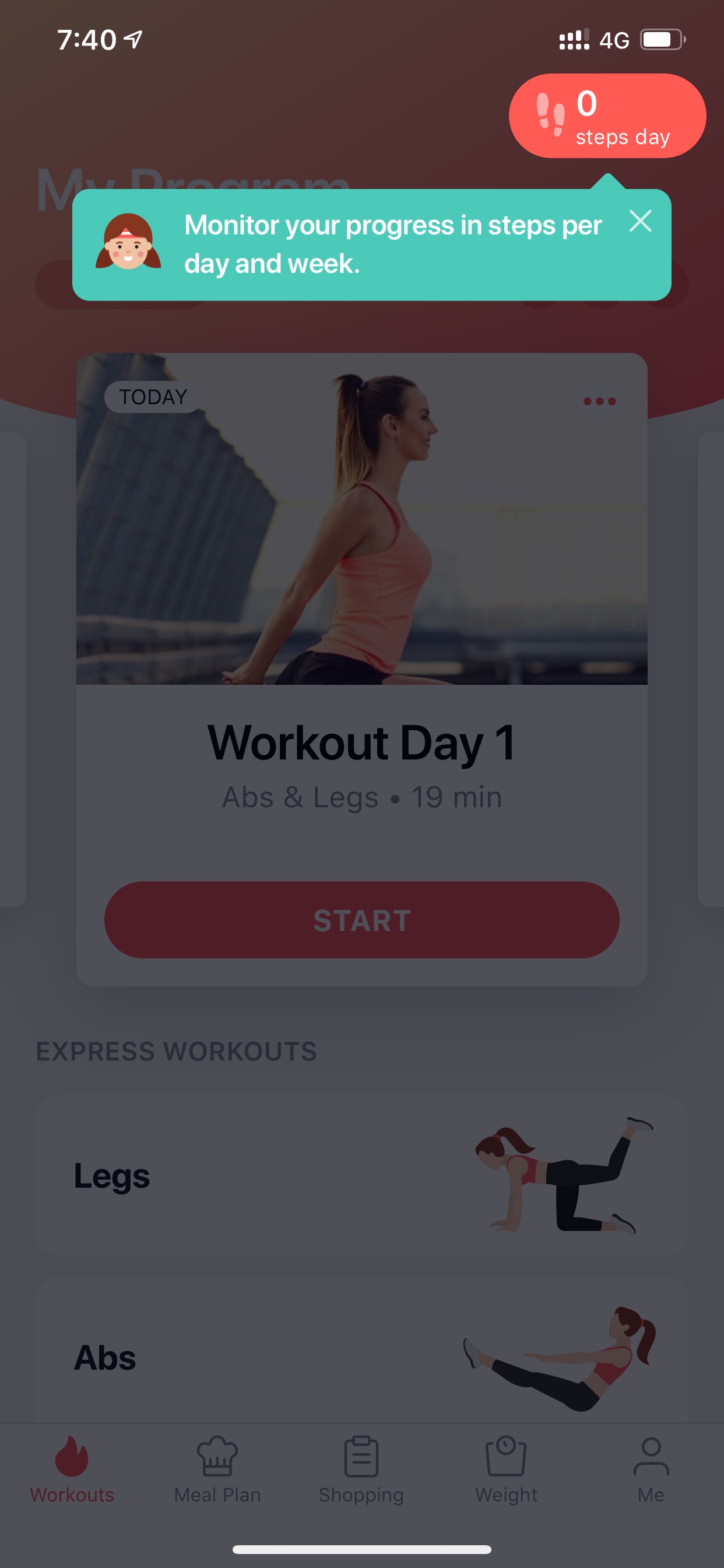Viewport: 724px width, 1568px height.
Task: Start Workout Day 1
Action: click(362, 920)
